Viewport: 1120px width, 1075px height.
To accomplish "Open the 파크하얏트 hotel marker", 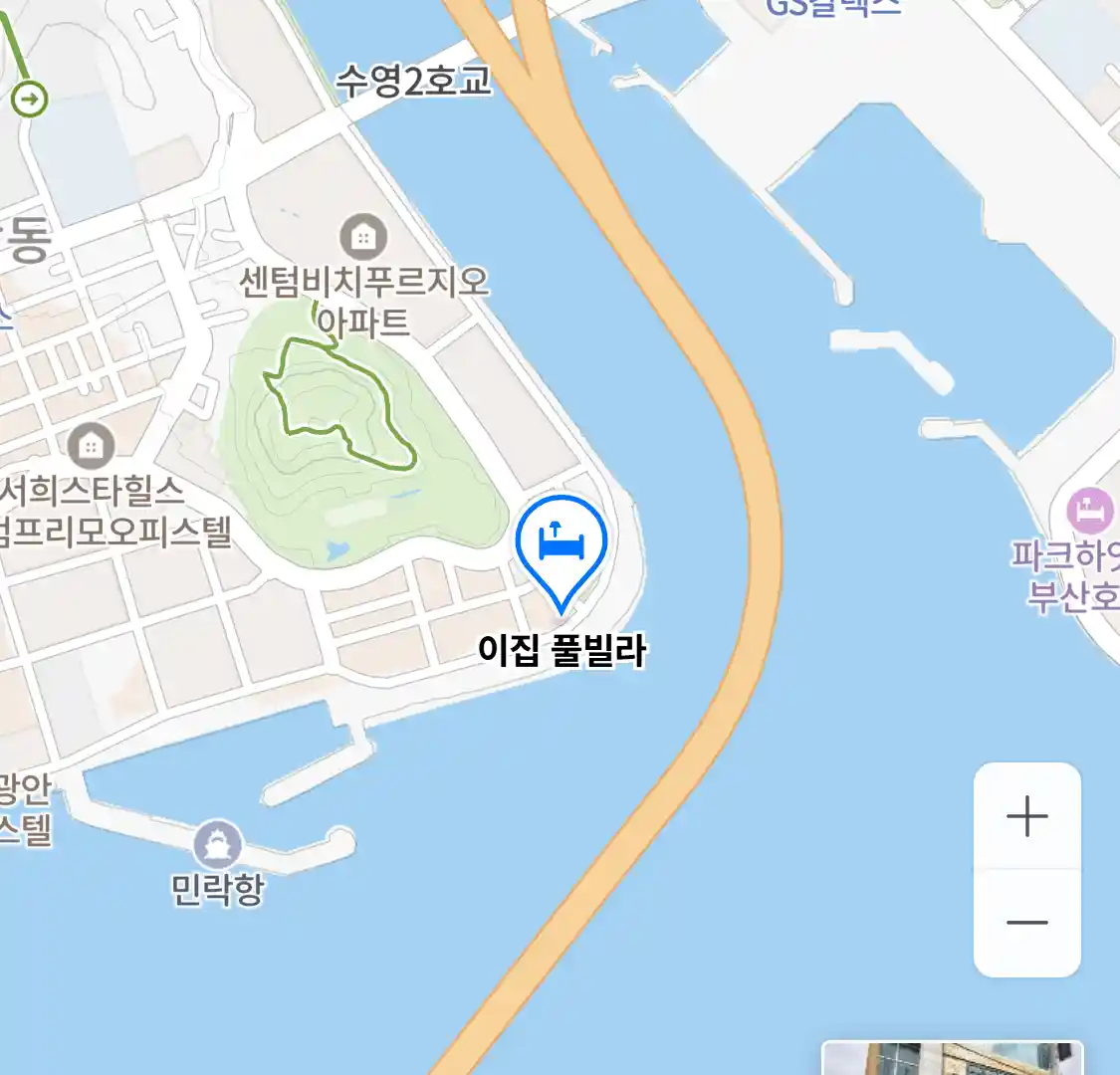I will (x=1089, y=512).
